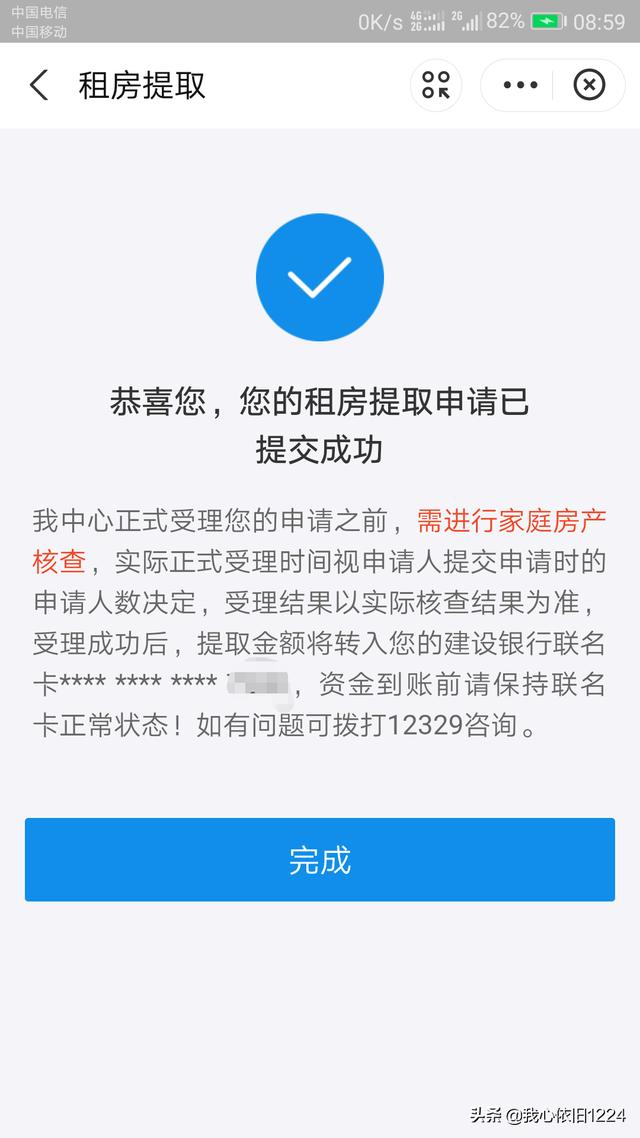Go back from 租房提取 page
The height and width of the screenshot is (1138, 640).
click(x=38, y=86)
